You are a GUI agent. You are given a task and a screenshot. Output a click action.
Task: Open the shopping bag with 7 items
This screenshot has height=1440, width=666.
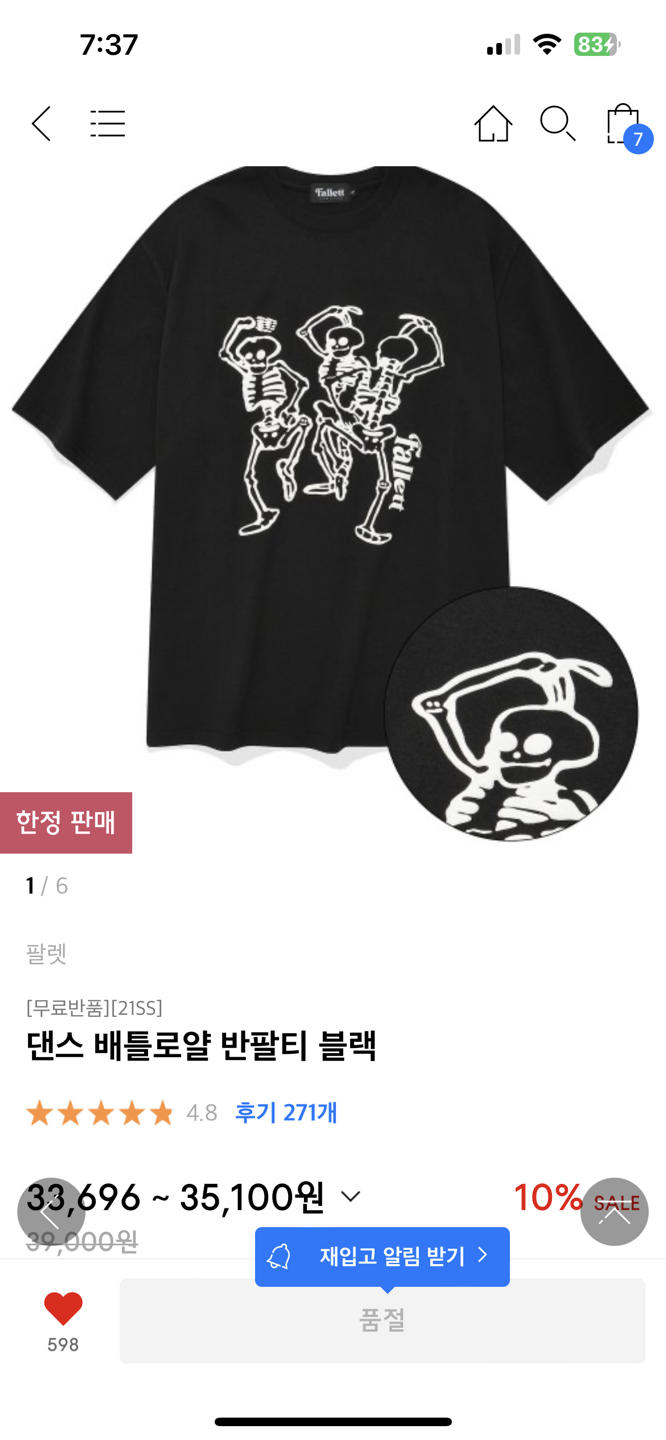point(624,125)
